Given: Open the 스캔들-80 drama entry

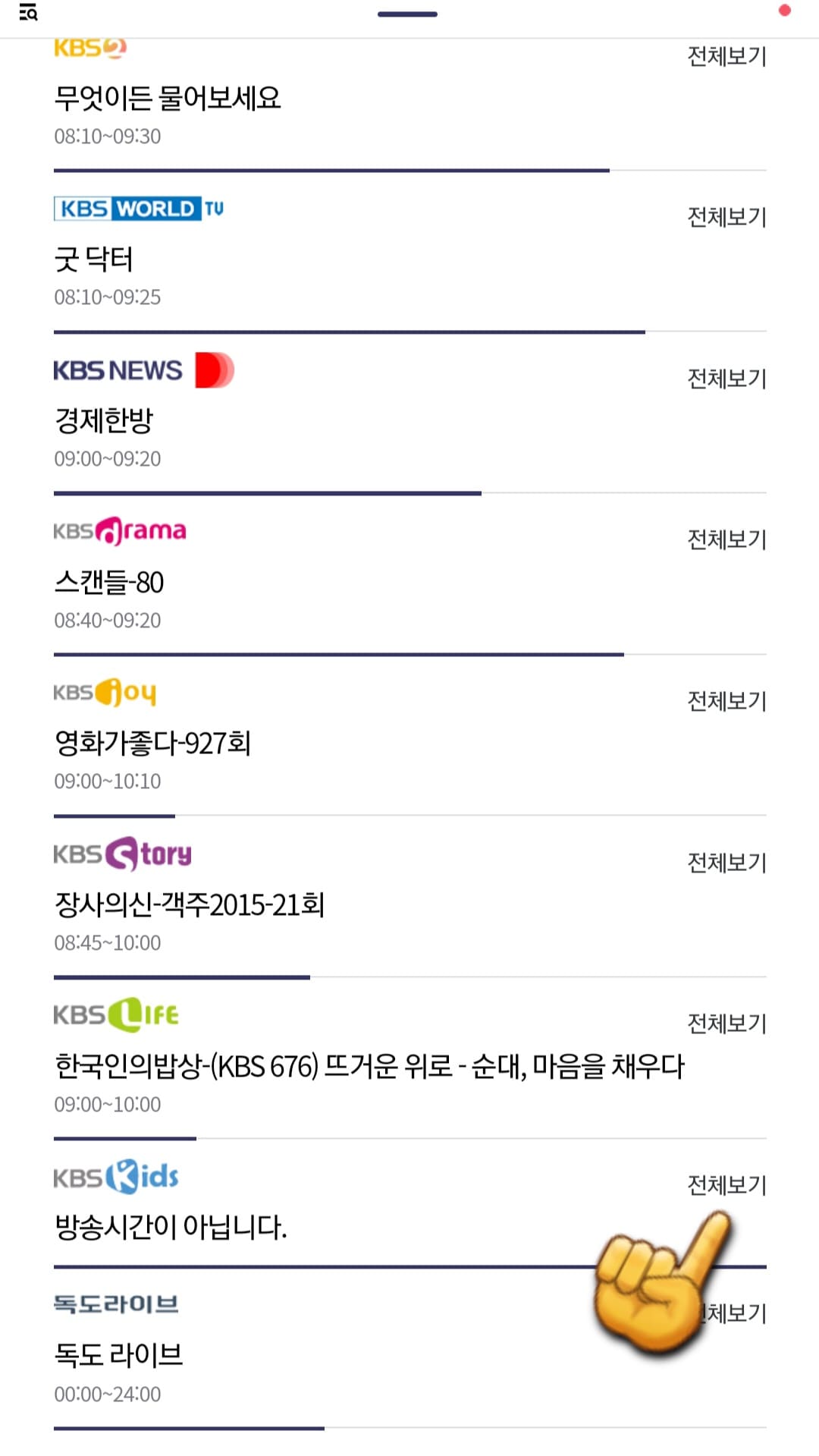Looking at the screenshot, I should tap(110, 581).
